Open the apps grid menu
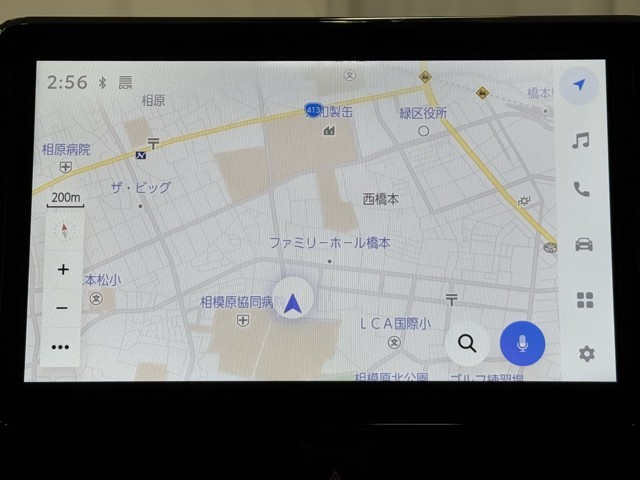Viewport: 640px width, 480px height. [x=585, y=300]
